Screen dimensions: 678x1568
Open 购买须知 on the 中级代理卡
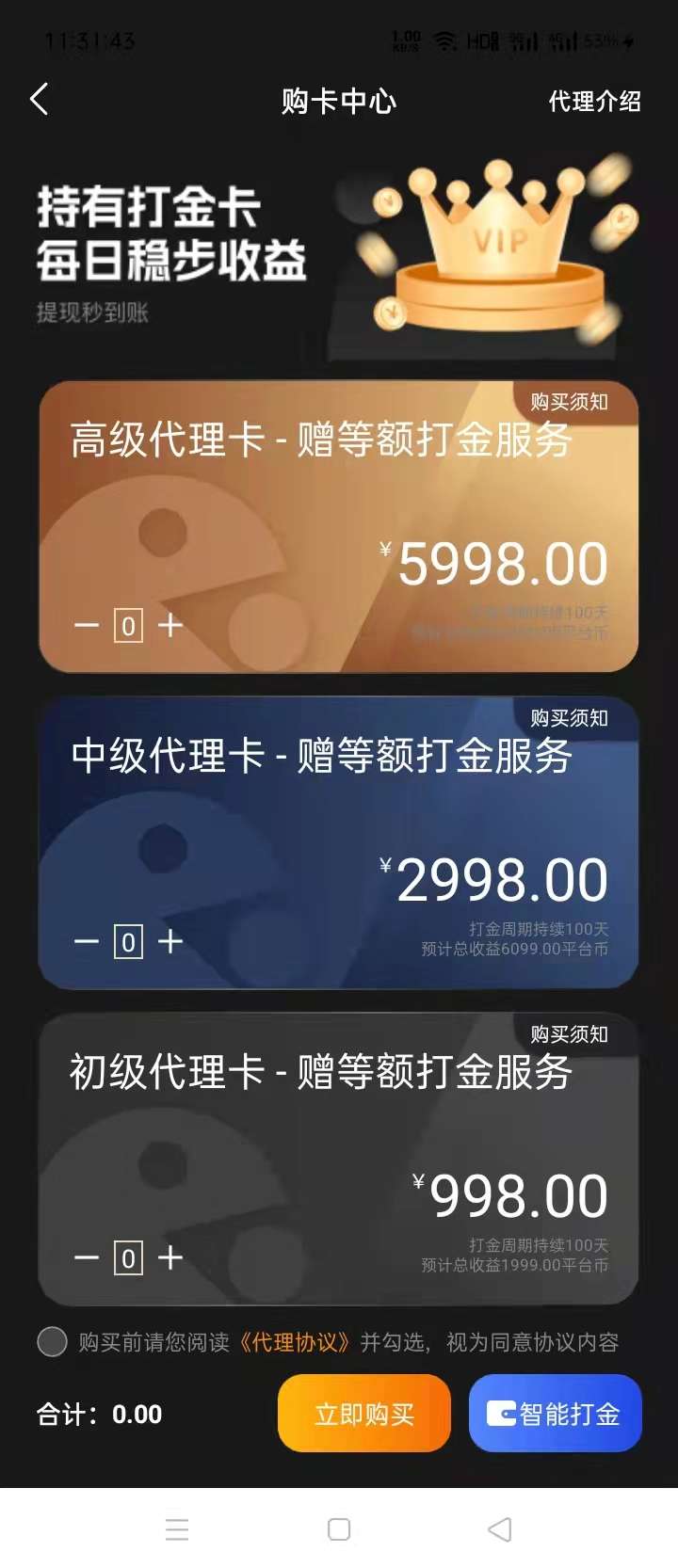569,718
